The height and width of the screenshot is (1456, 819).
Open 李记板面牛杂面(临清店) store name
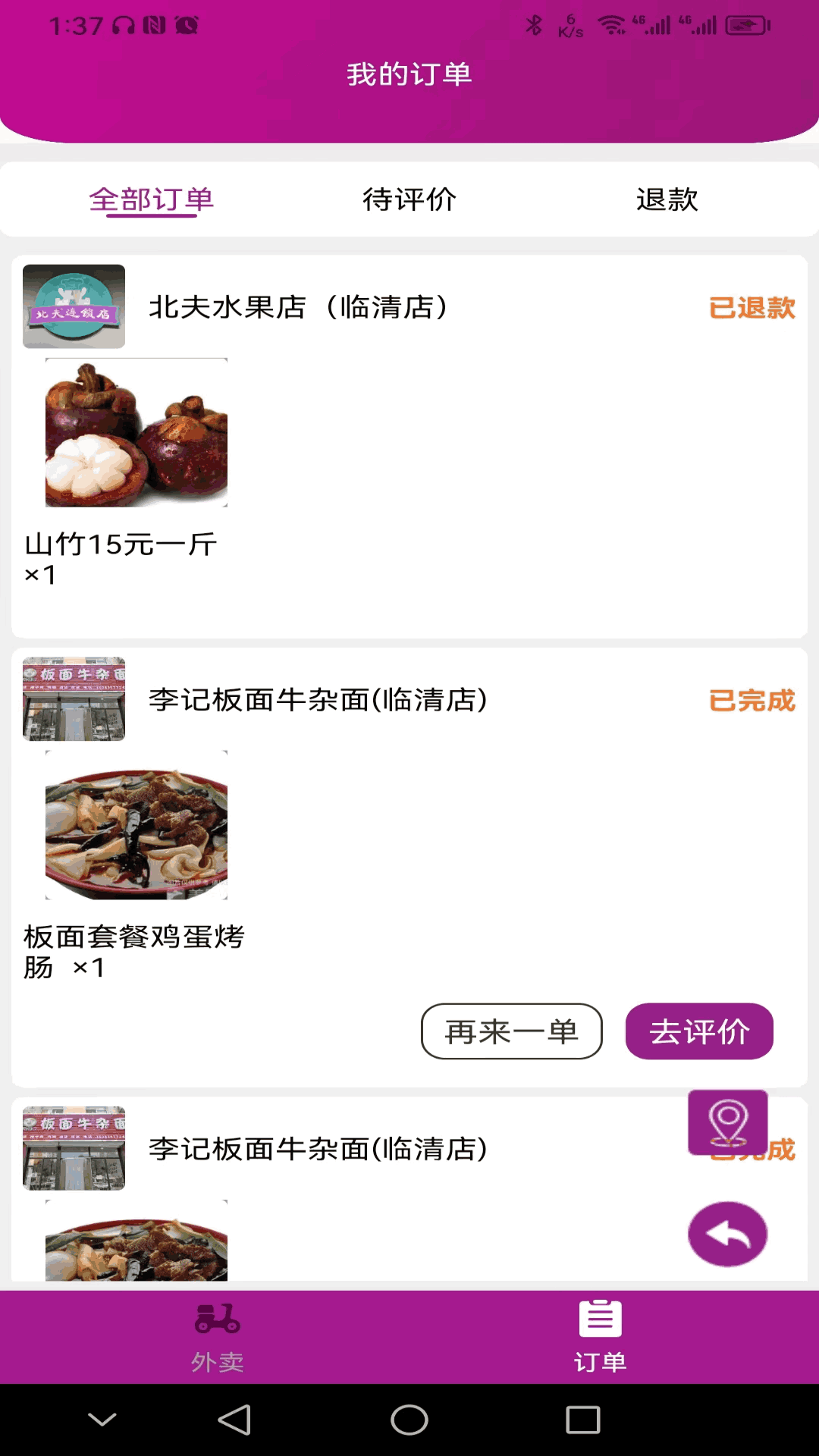318,700
